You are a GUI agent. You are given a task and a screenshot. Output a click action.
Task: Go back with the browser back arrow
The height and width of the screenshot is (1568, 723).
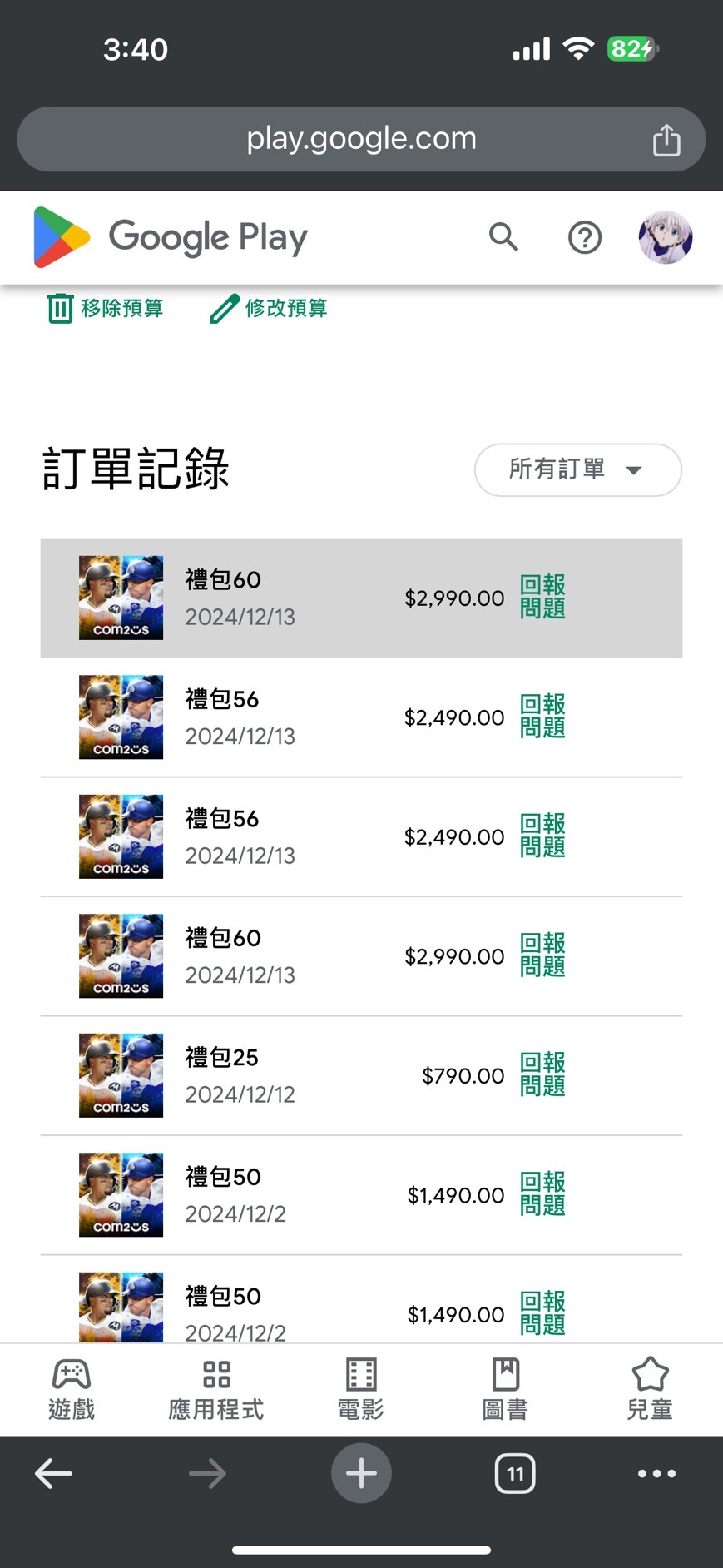coord(53,1474)
